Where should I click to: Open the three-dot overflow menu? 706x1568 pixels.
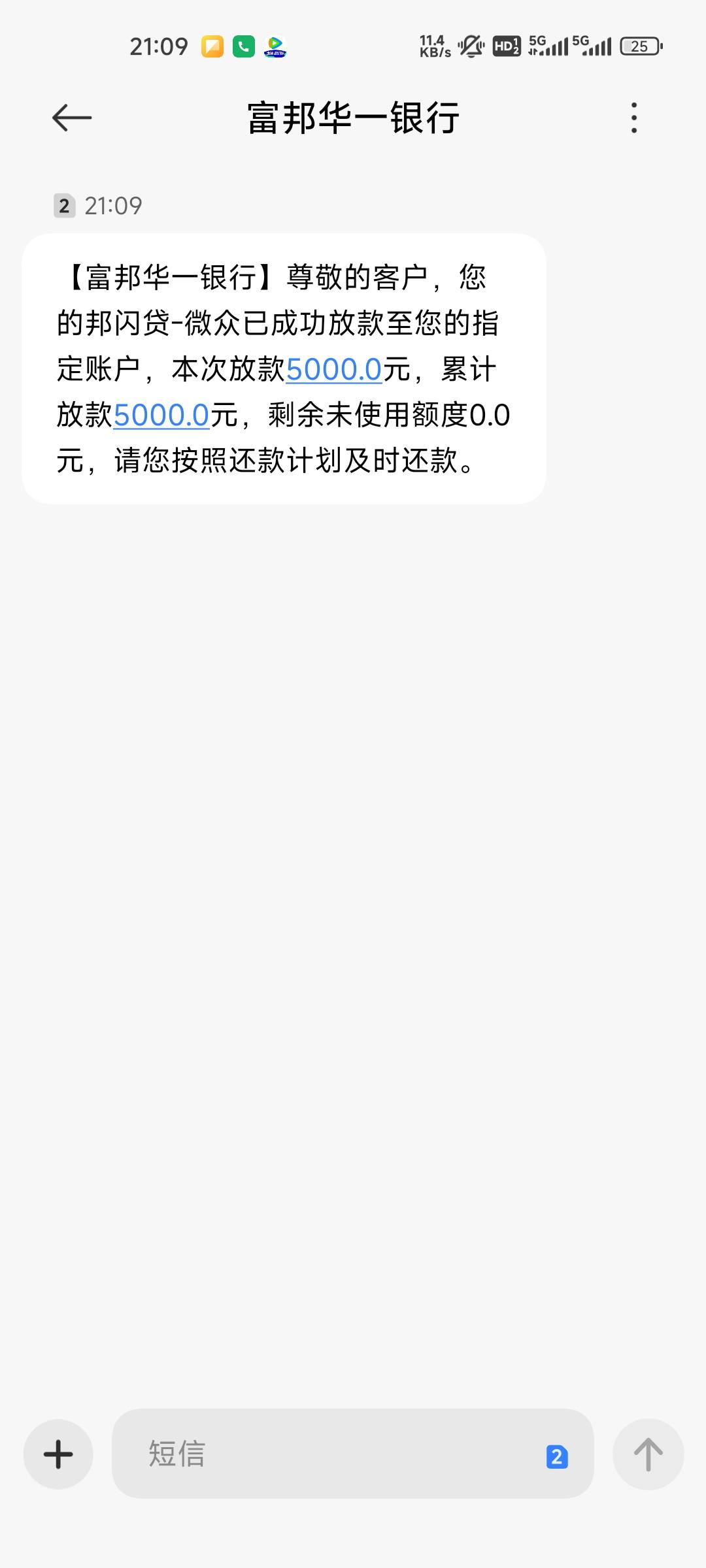click(633, 118)
